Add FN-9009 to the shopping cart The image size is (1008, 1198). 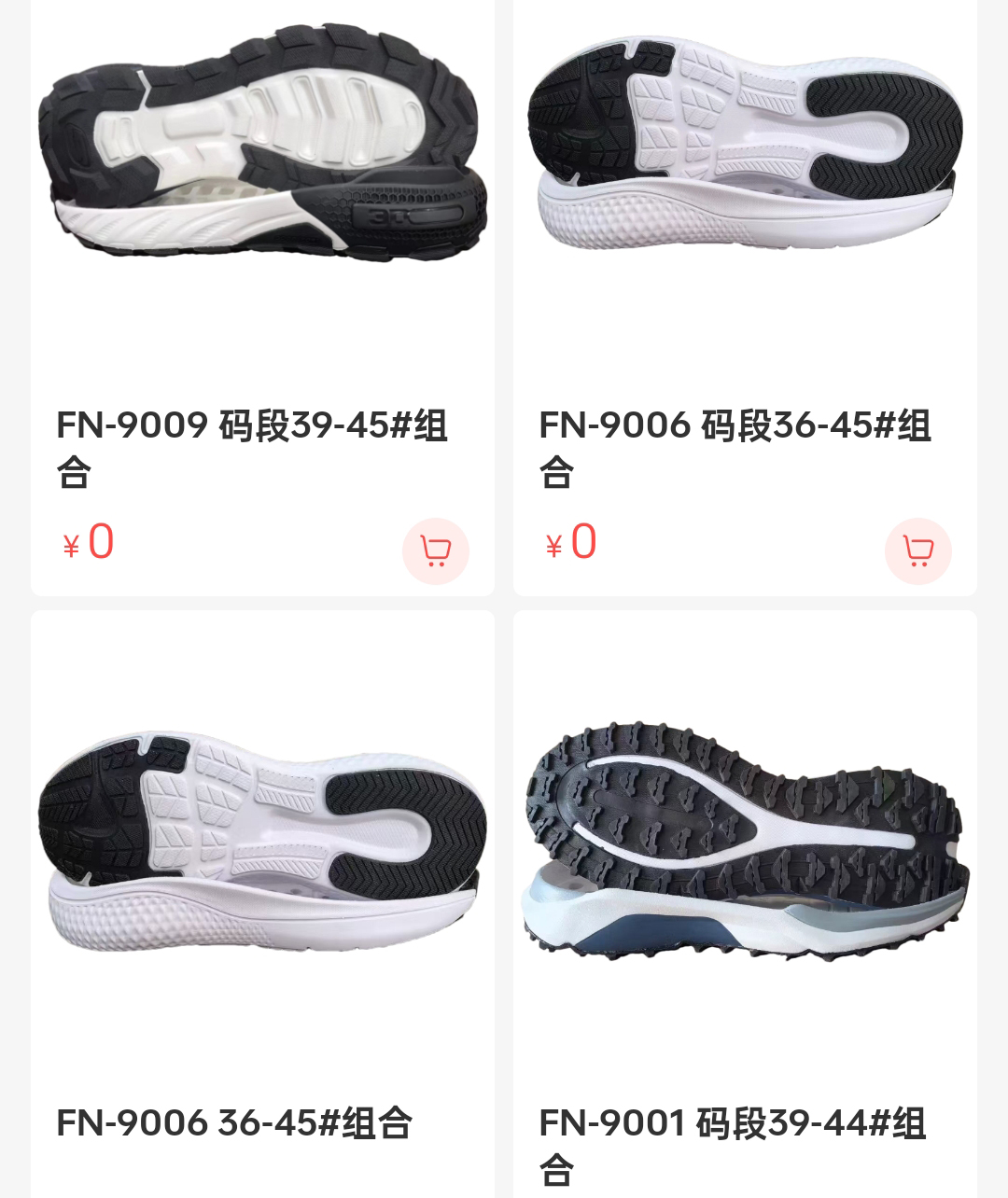(435, 551)
